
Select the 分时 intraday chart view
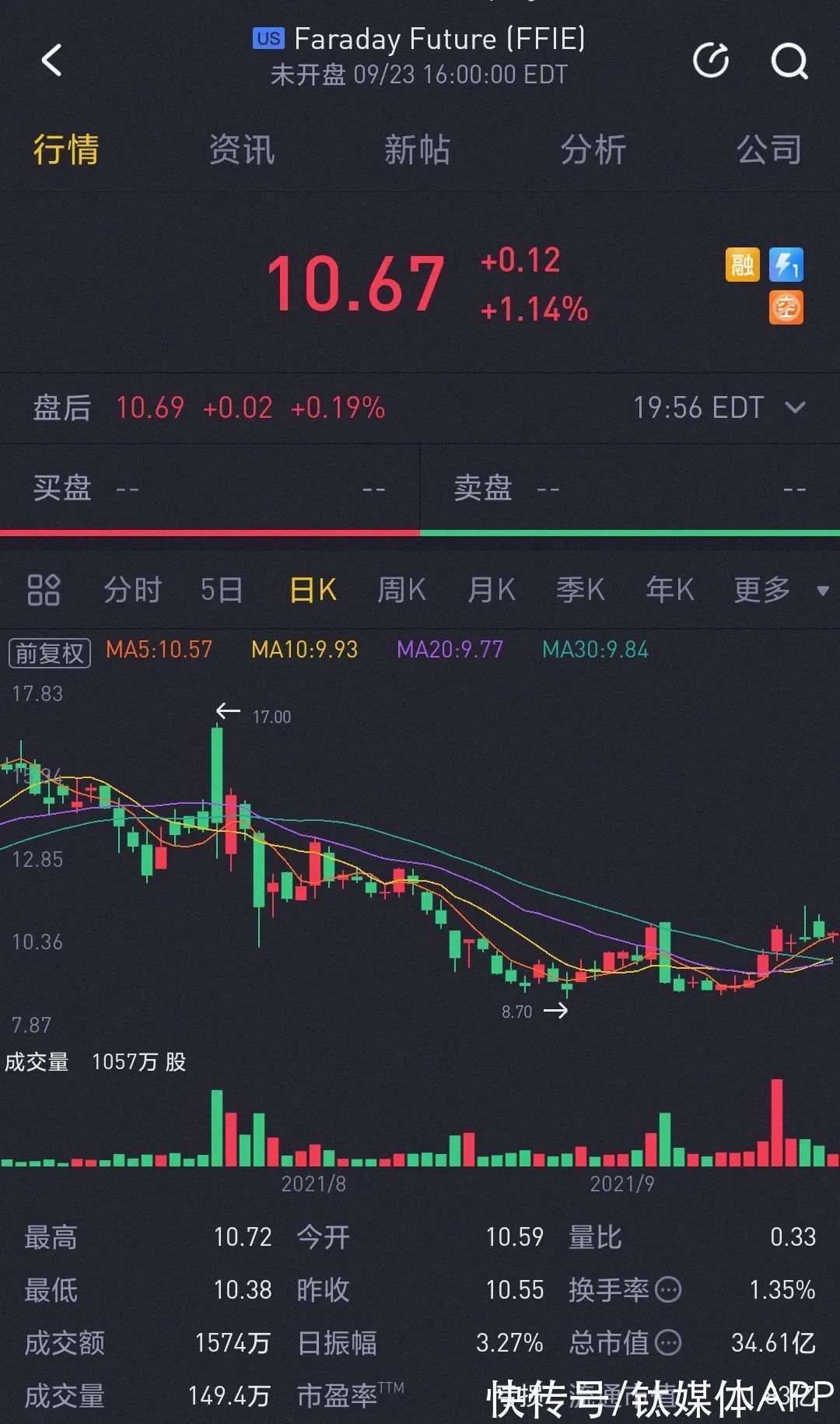[x=135, y=590]
